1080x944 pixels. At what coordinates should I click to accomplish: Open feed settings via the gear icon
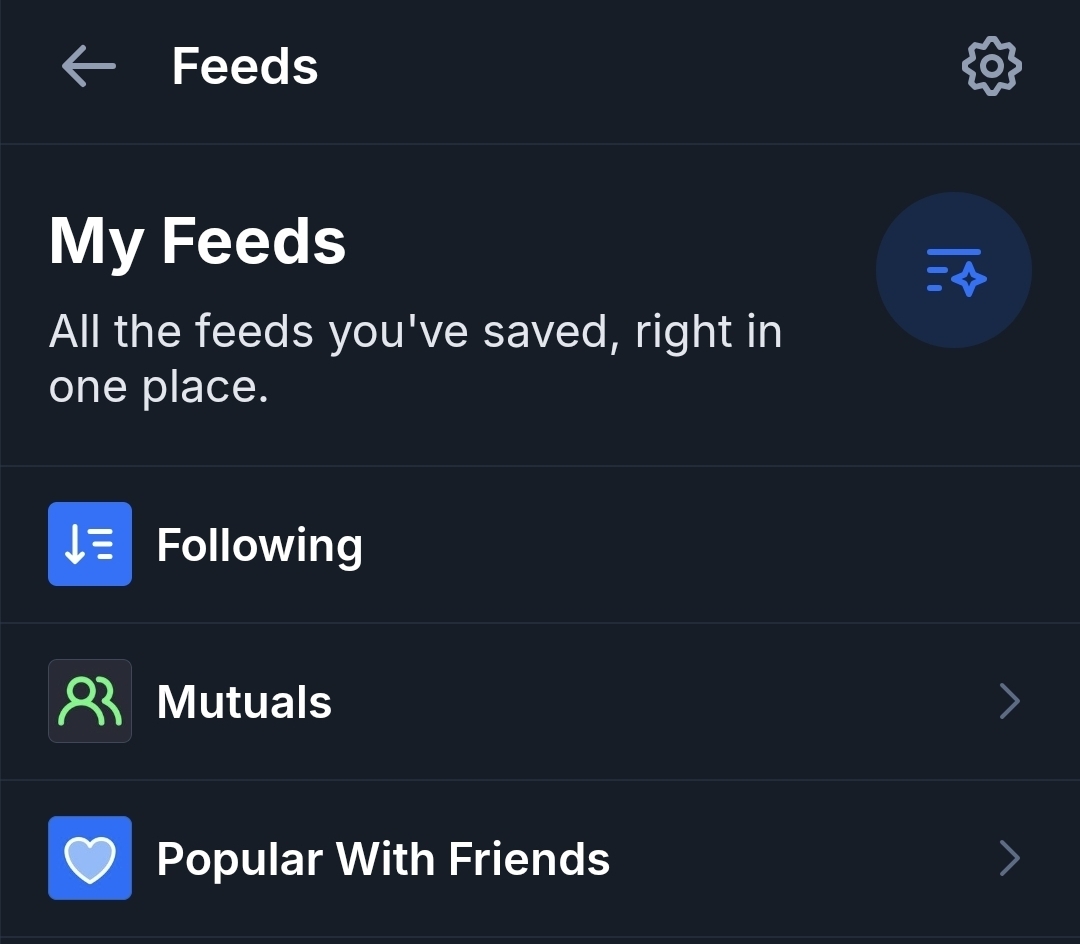point(991,67)
